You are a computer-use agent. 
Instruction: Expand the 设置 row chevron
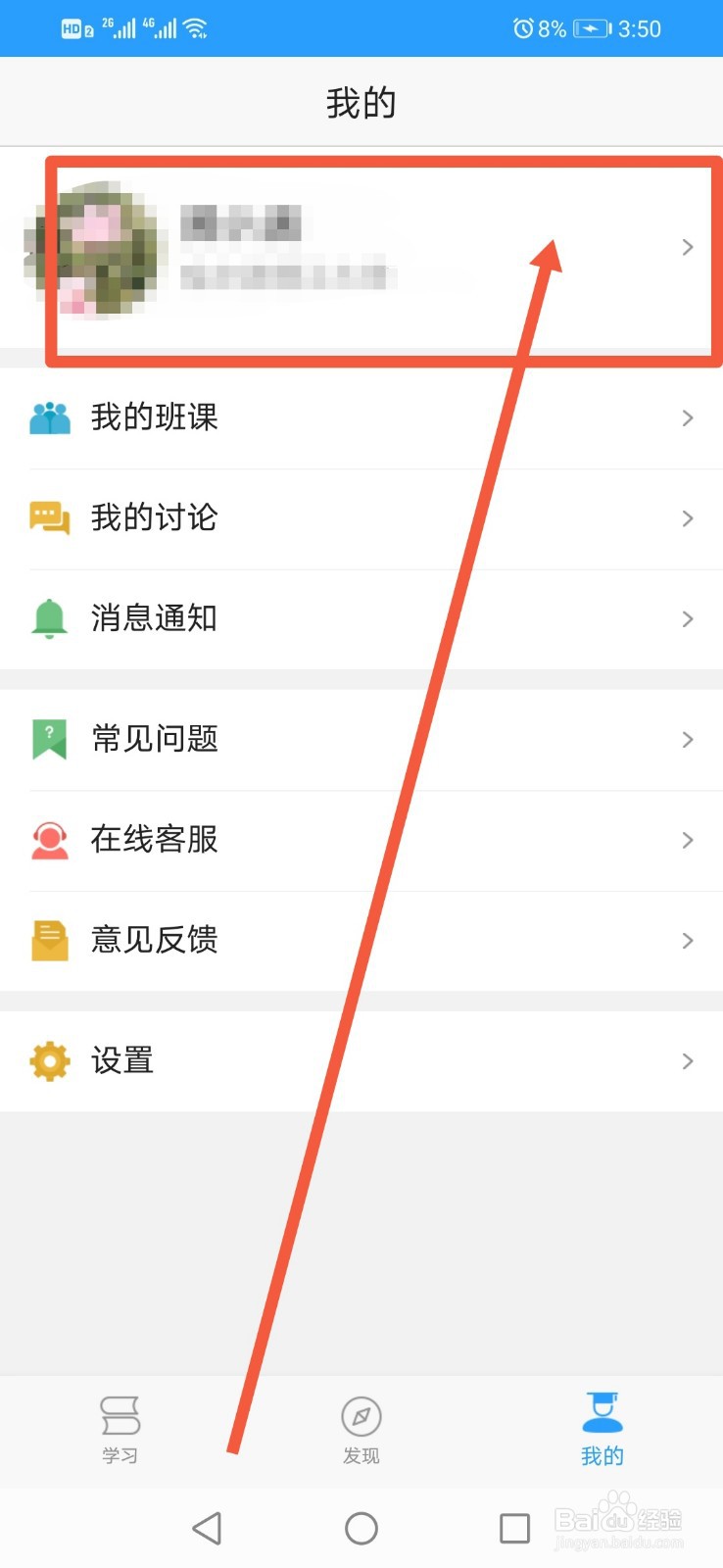click(686, 1060)
